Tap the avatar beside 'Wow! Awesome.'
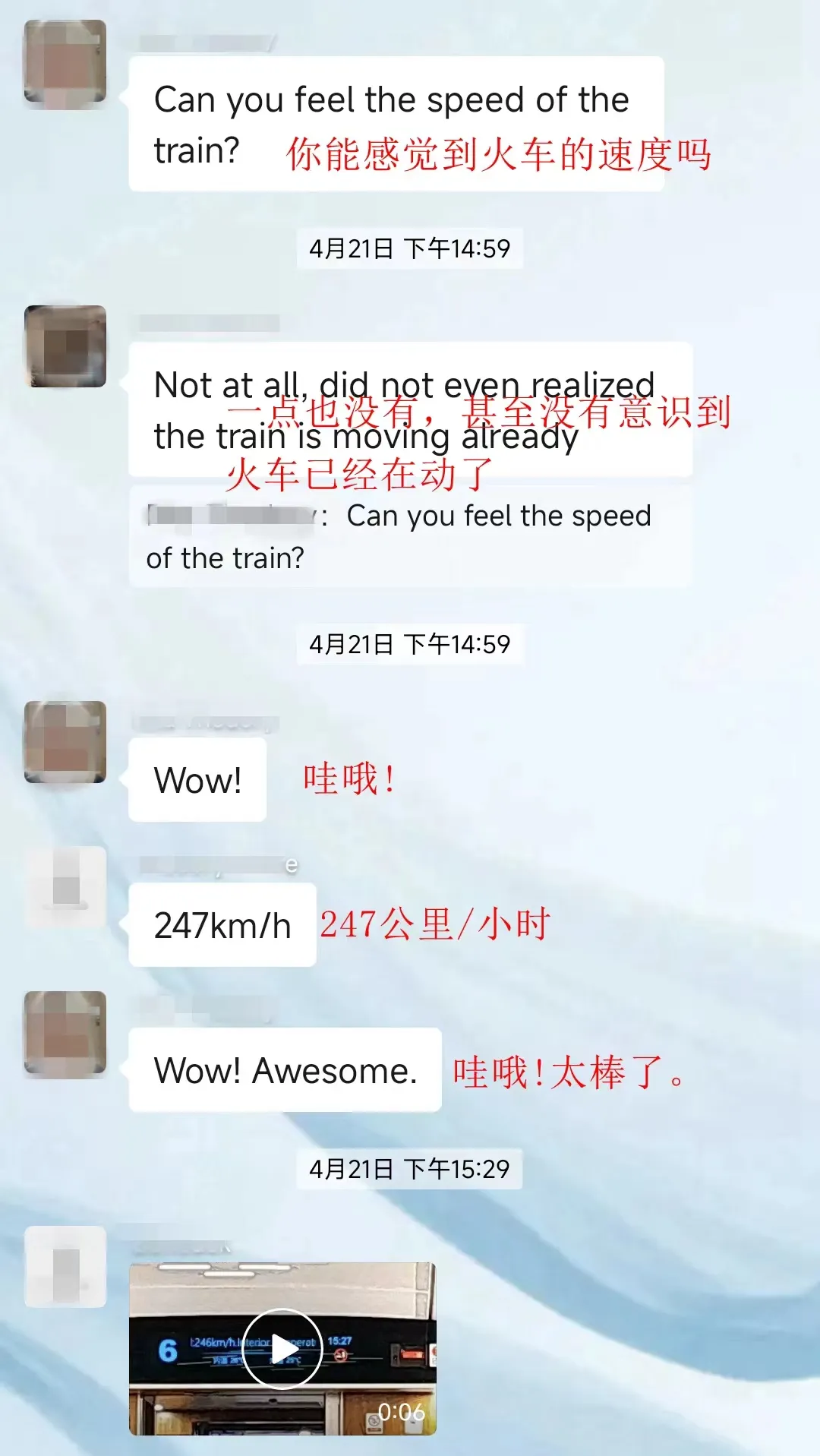This screenshot has height=1456, width=820. pos(65,1034)
